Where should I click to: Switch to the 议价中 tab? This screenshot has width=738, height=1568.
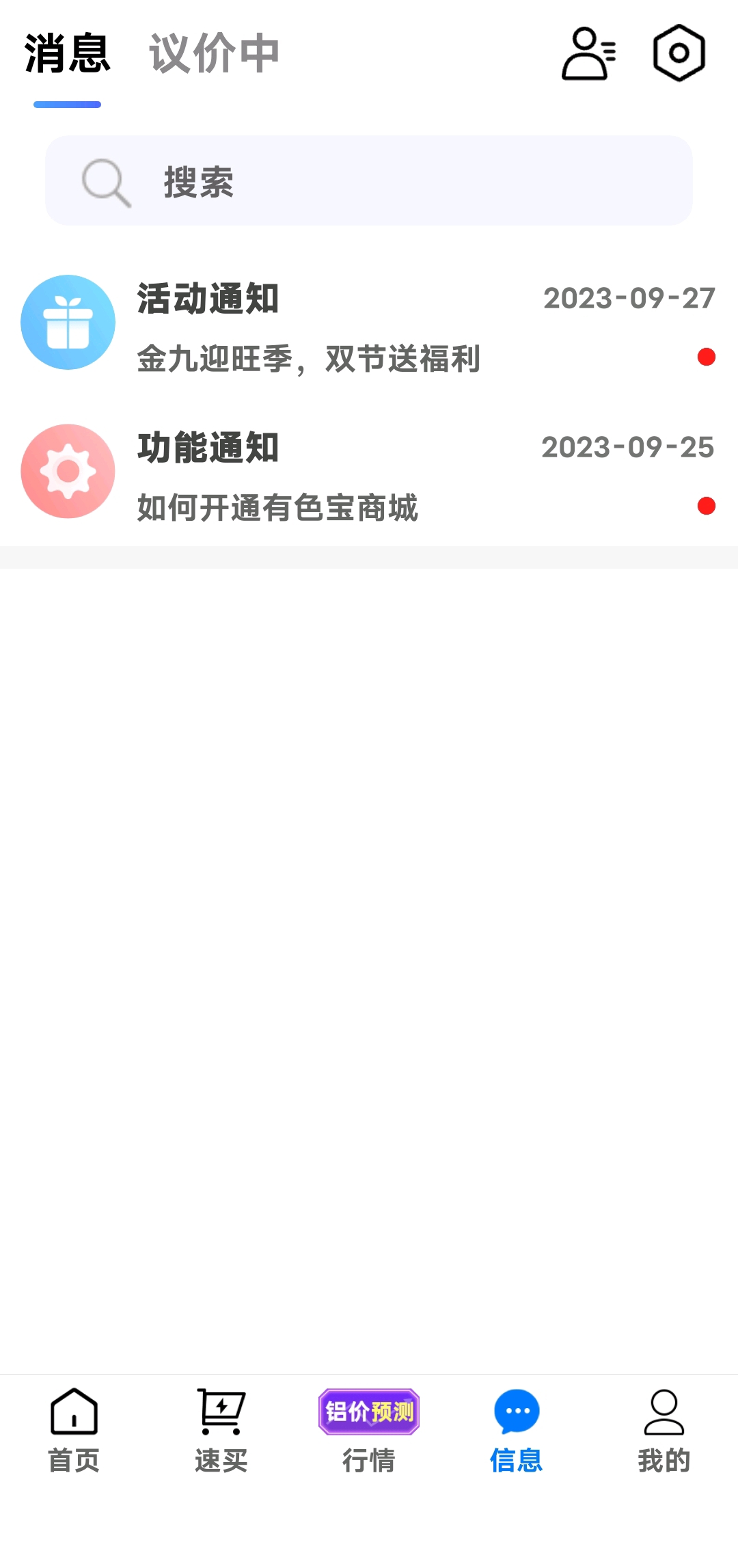tap(215, 53)
